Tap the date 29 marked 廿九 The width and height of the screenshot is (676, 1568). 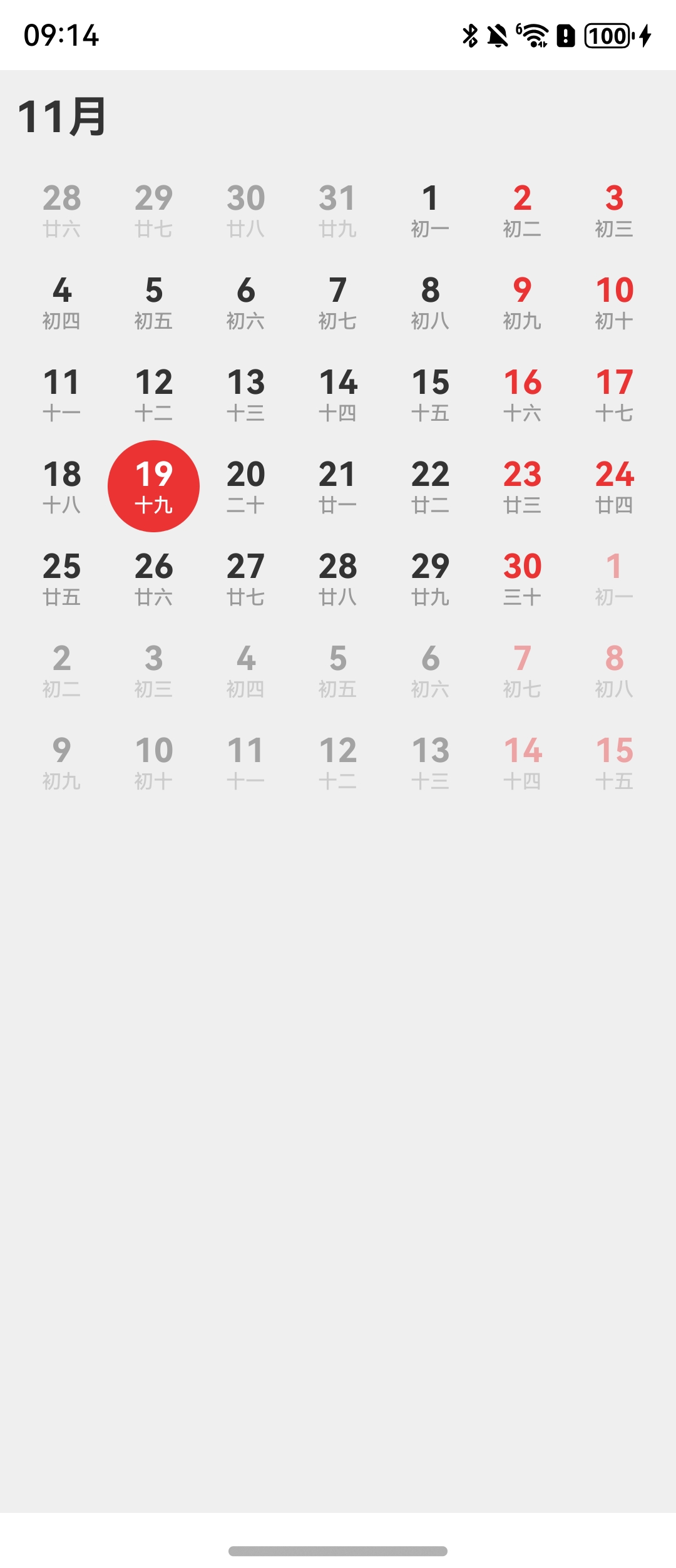point(430,578)
